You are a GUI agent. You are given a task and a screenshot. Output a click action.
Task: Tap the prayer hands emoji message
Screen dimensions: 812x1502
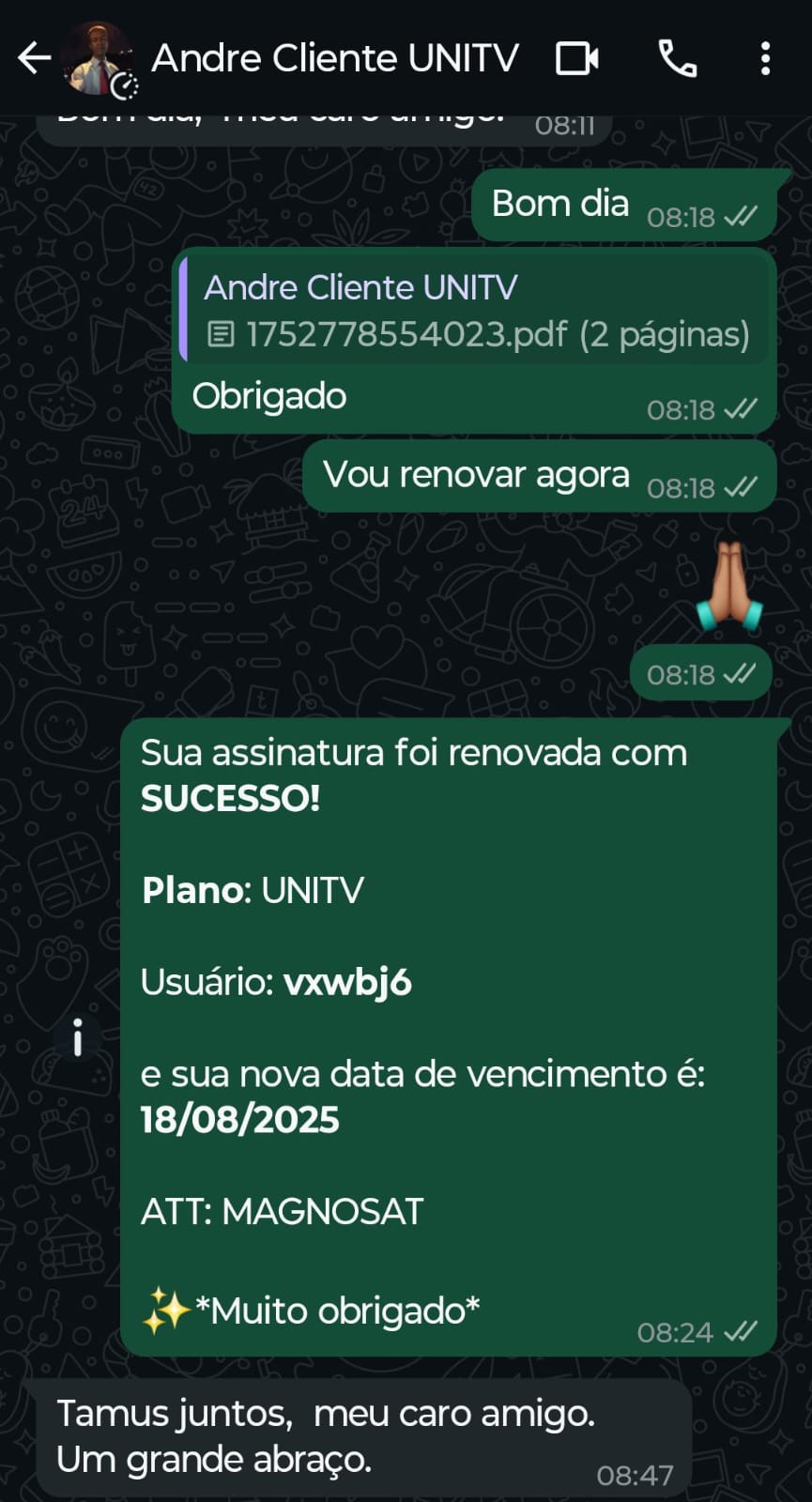pyautogui.click(x=731, y=582)
